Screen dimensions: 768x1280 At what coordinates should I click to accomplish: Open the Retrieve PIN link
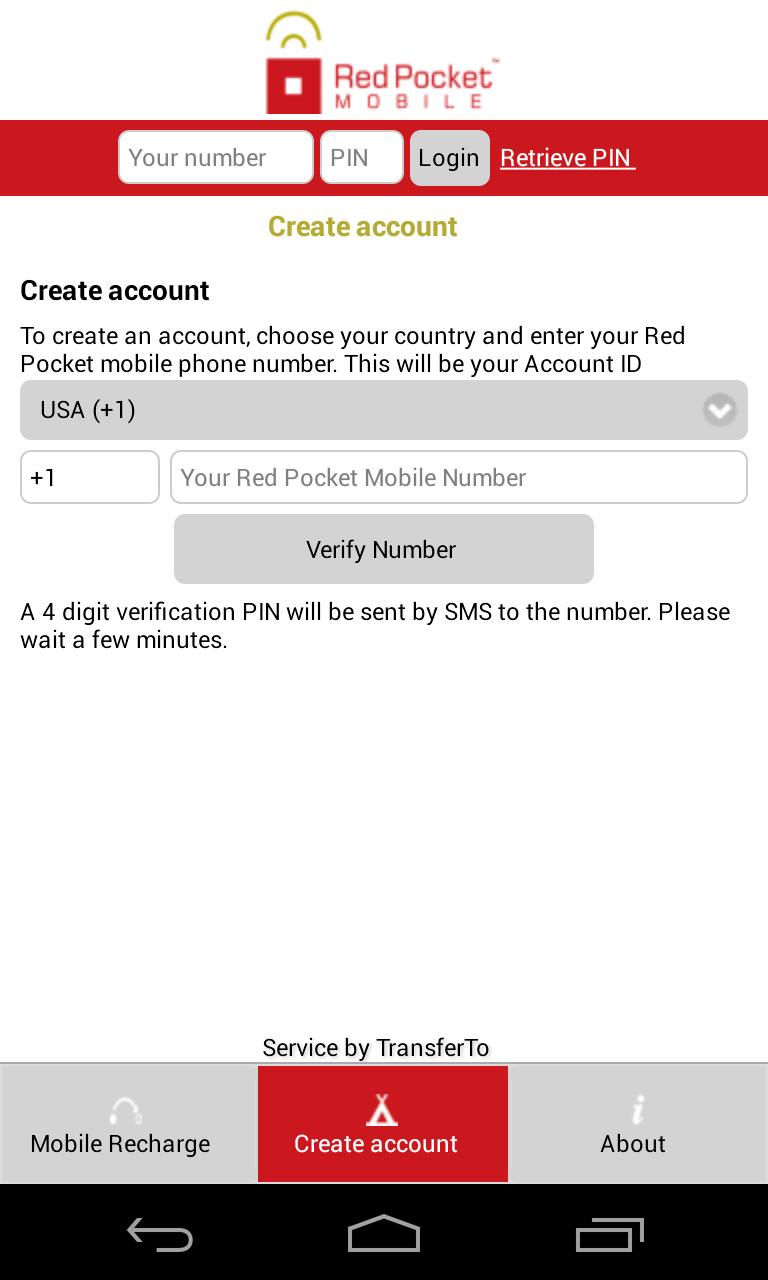coord(567,158)
